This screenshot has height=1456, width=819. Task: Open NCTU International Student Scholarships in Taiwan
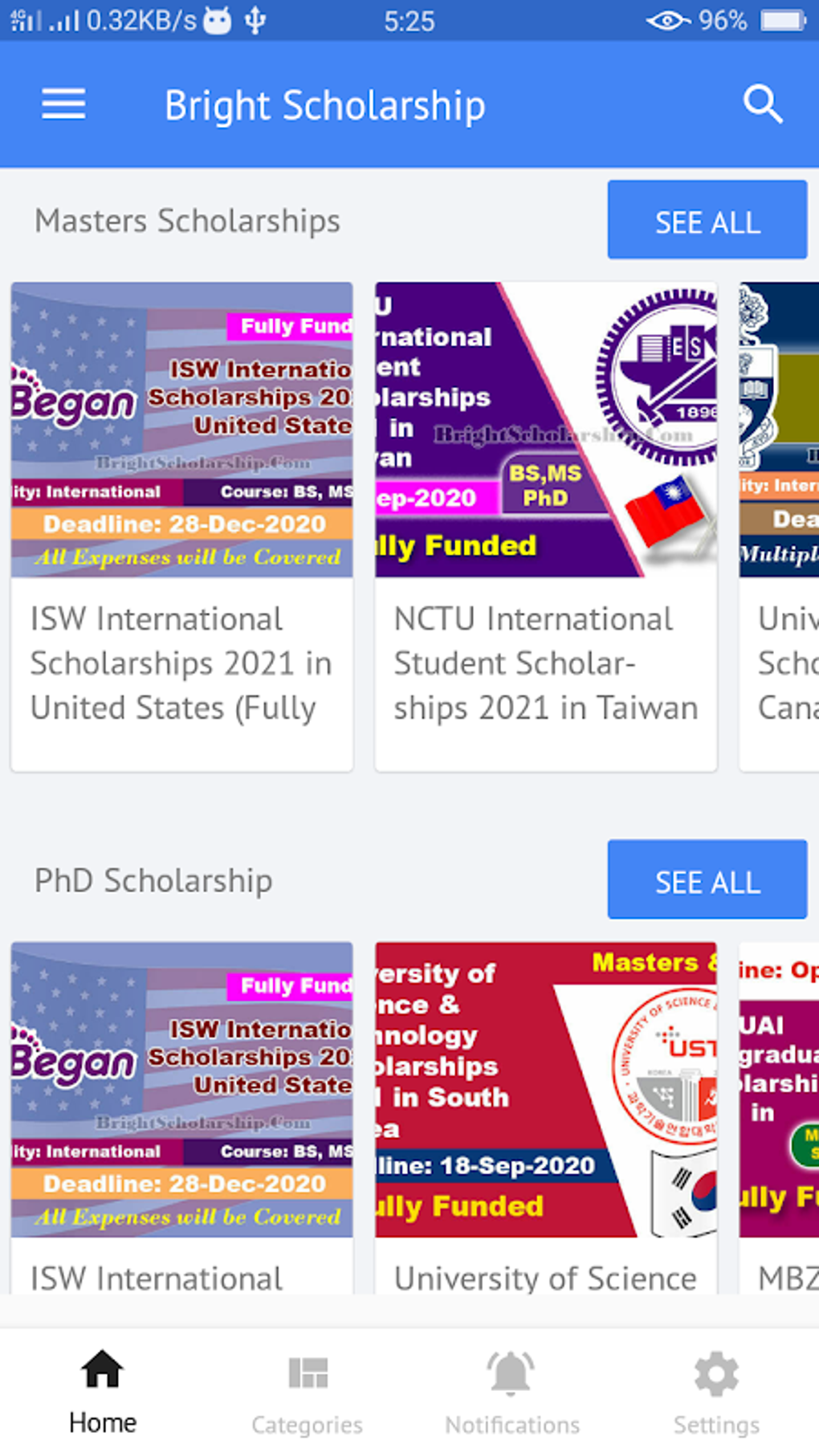click(546, 526)
